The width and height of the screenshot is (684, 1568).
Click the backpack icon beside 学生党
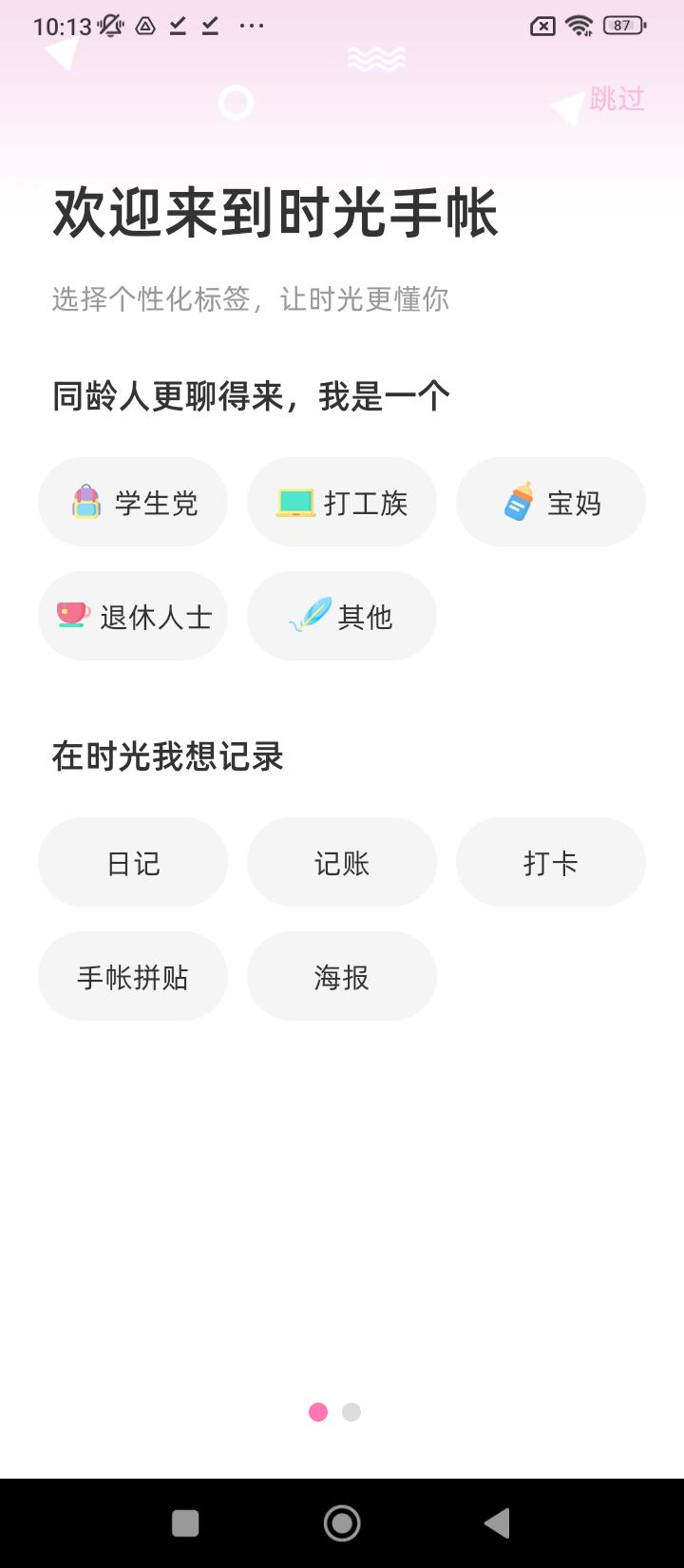coord(86,502)
